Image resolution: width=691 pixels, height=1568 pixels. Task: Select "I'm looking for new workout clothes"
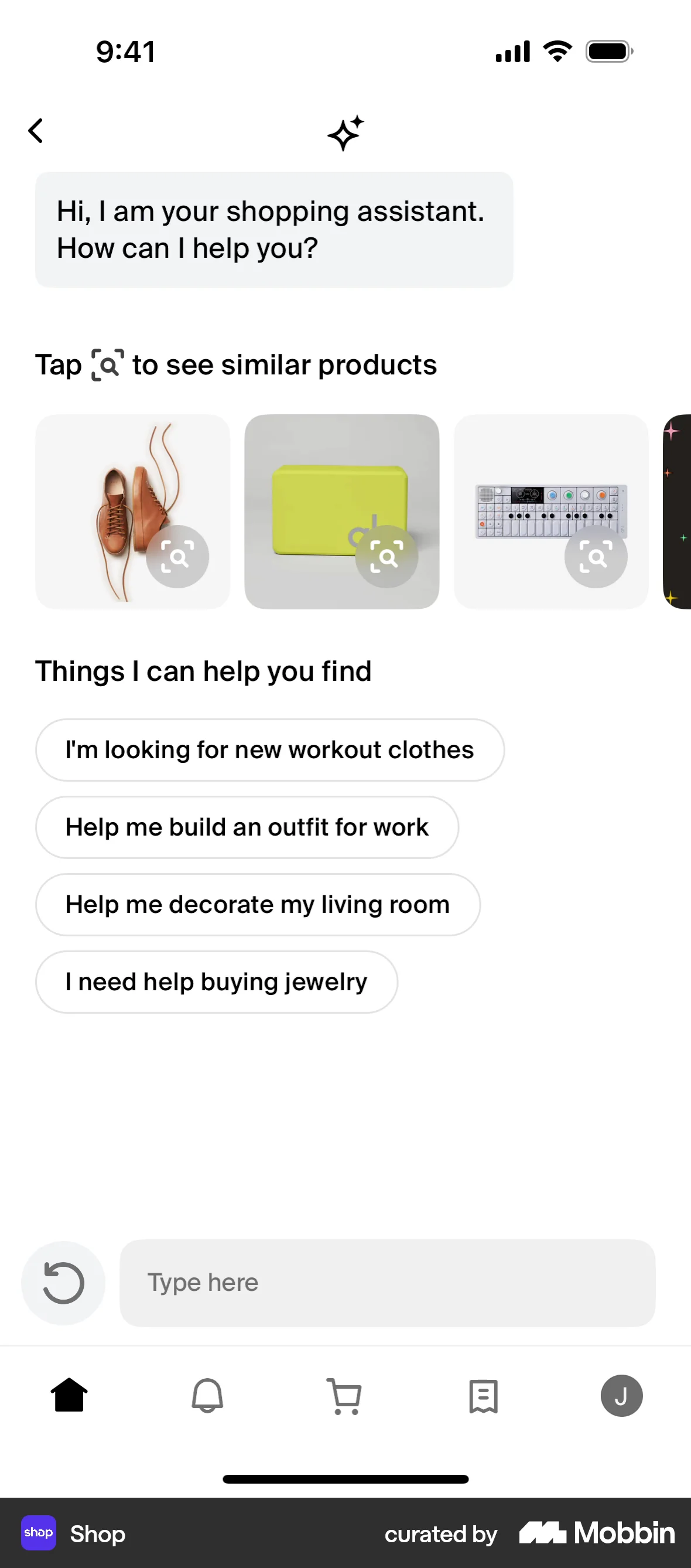coord(269,750)
